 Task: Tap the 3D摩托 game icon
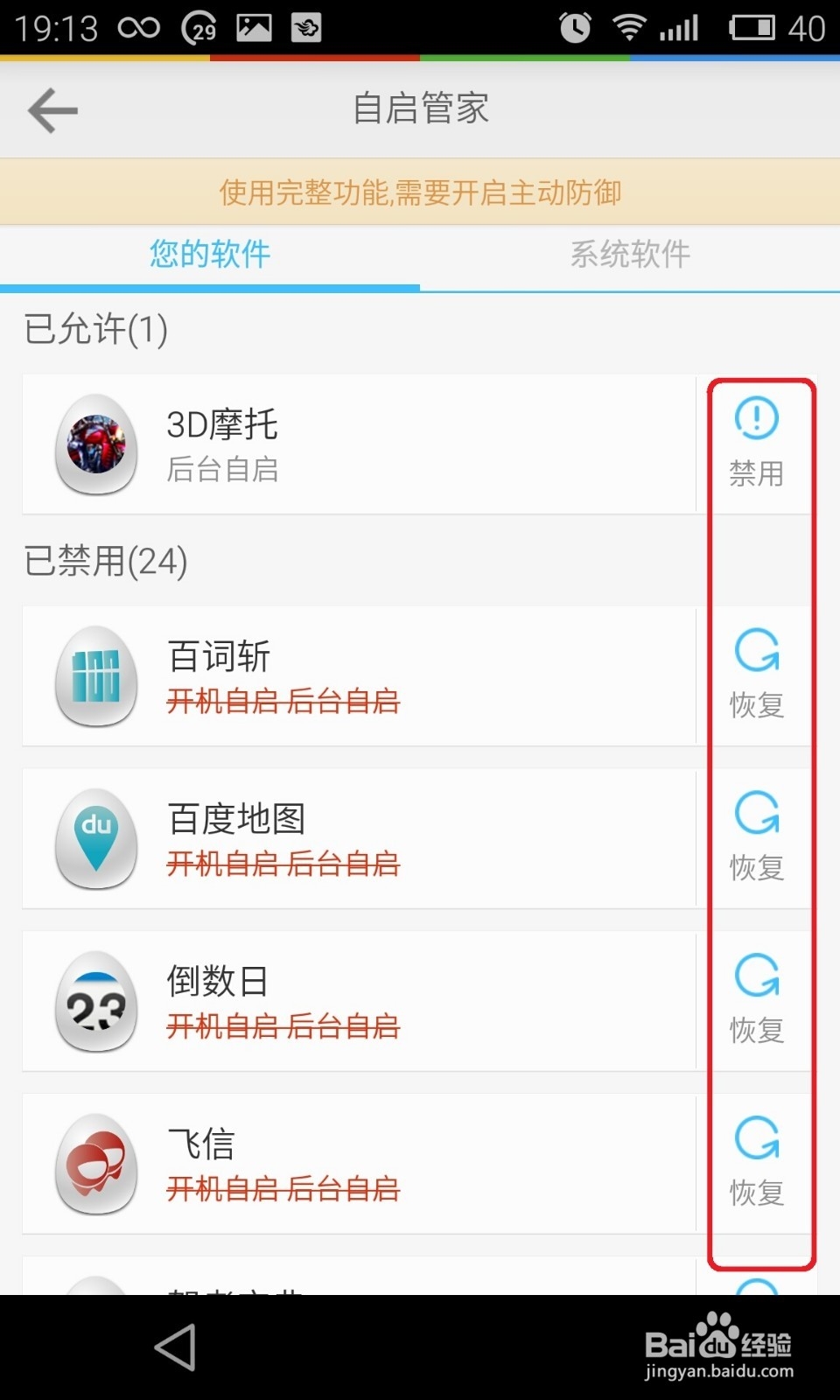(x=96, y=446)
